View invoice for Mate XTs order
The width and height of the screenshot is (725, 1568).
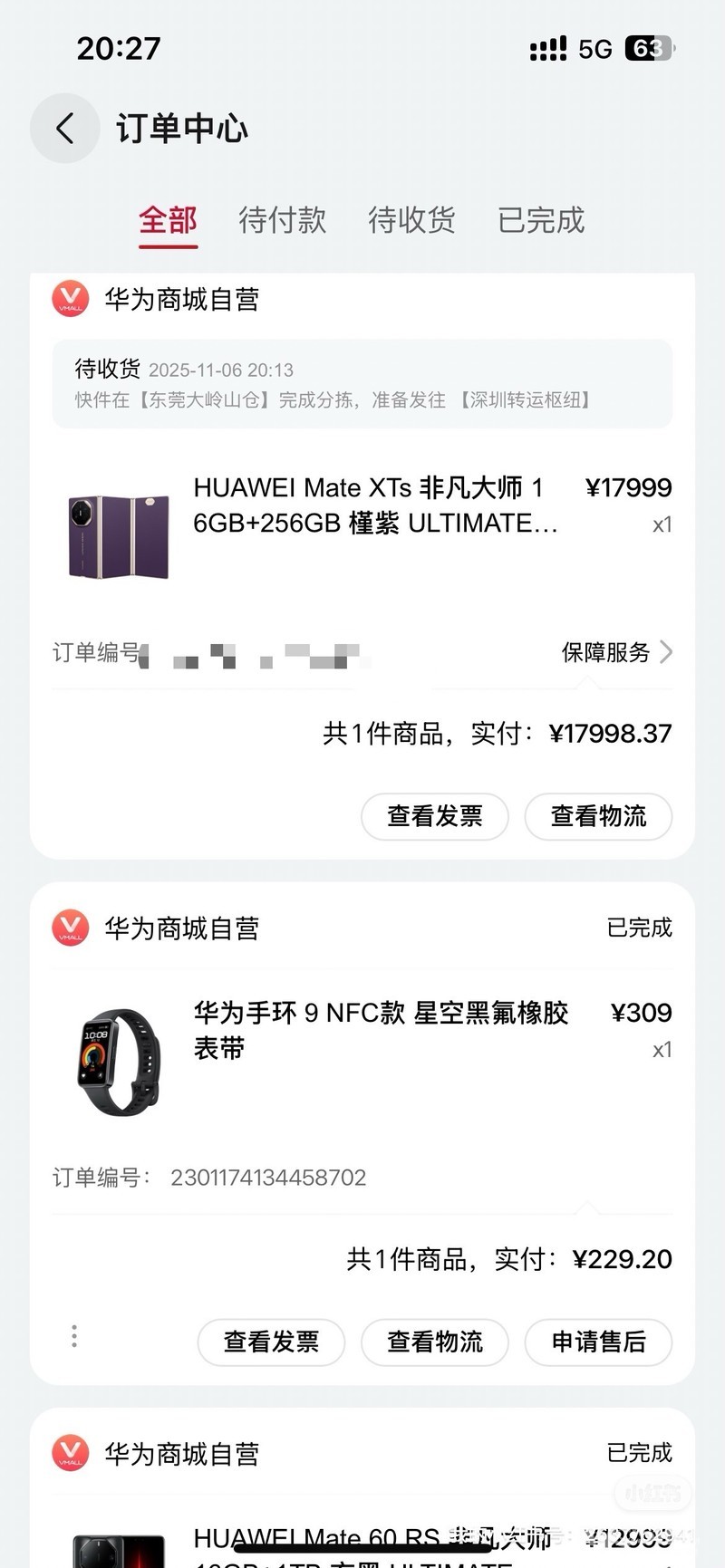(x=434, y=816)
